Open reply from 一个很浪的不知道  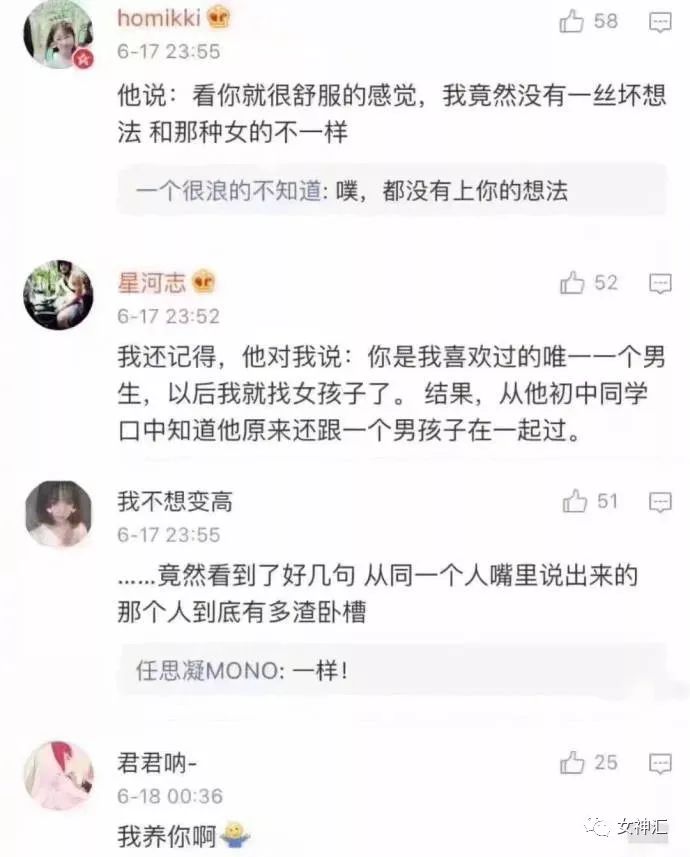350,190
